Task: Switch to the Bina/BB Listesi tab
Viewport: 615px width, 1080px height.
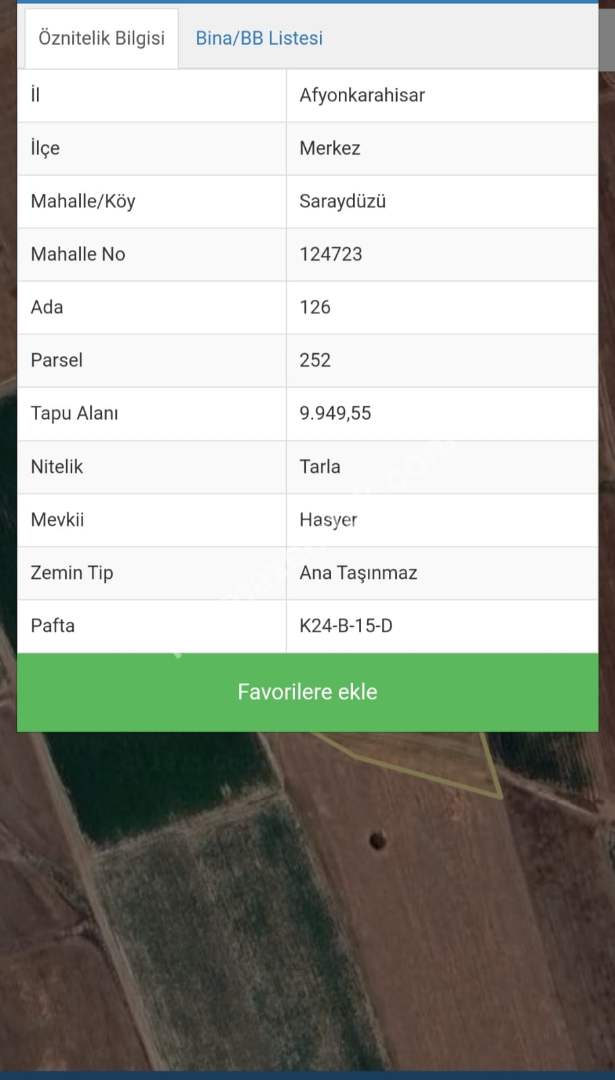Action: pos(259,39)
